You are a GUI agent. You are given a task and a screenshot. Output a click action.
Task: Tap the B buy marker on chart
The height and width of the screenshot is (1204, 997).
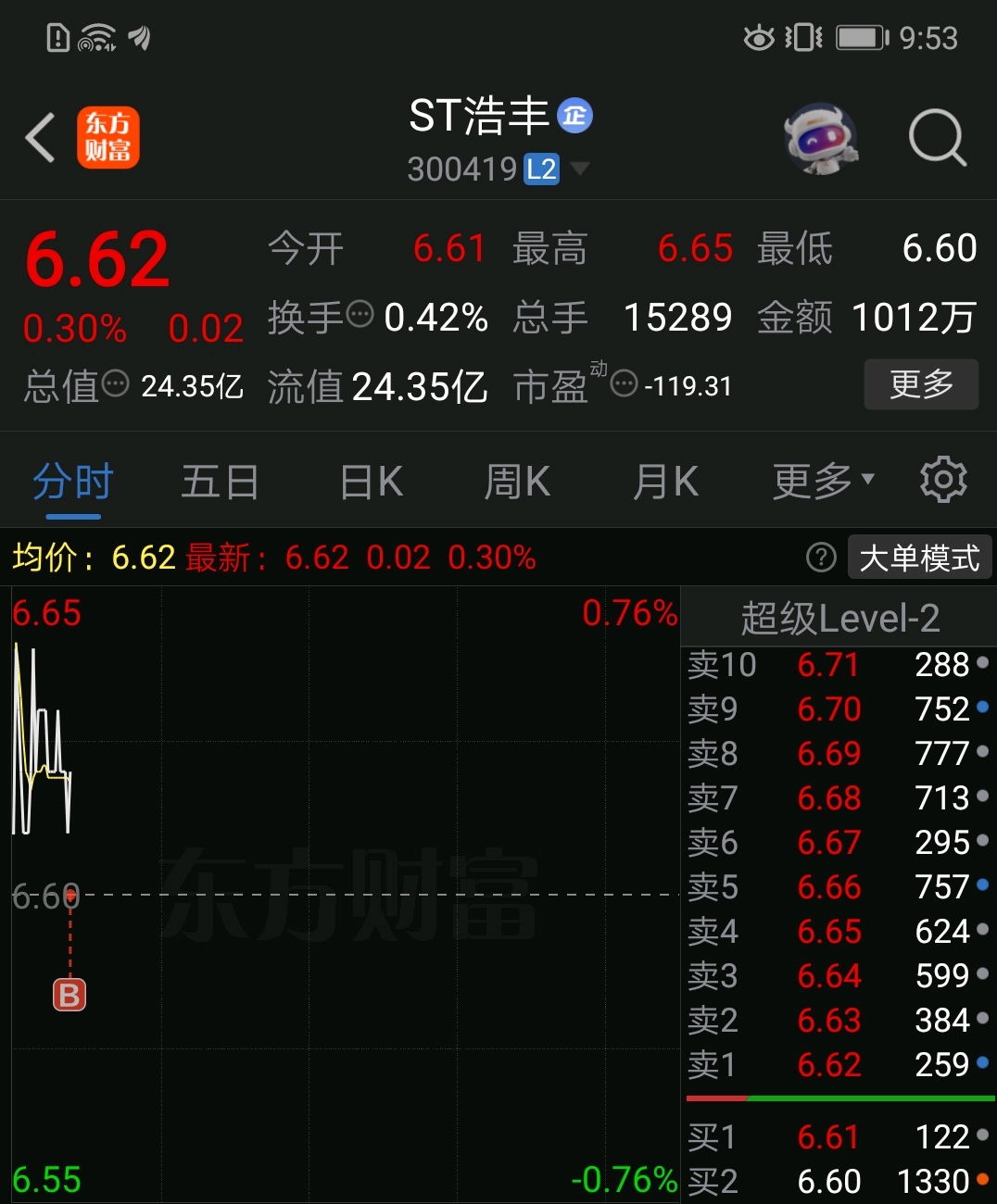coord(69,995)
